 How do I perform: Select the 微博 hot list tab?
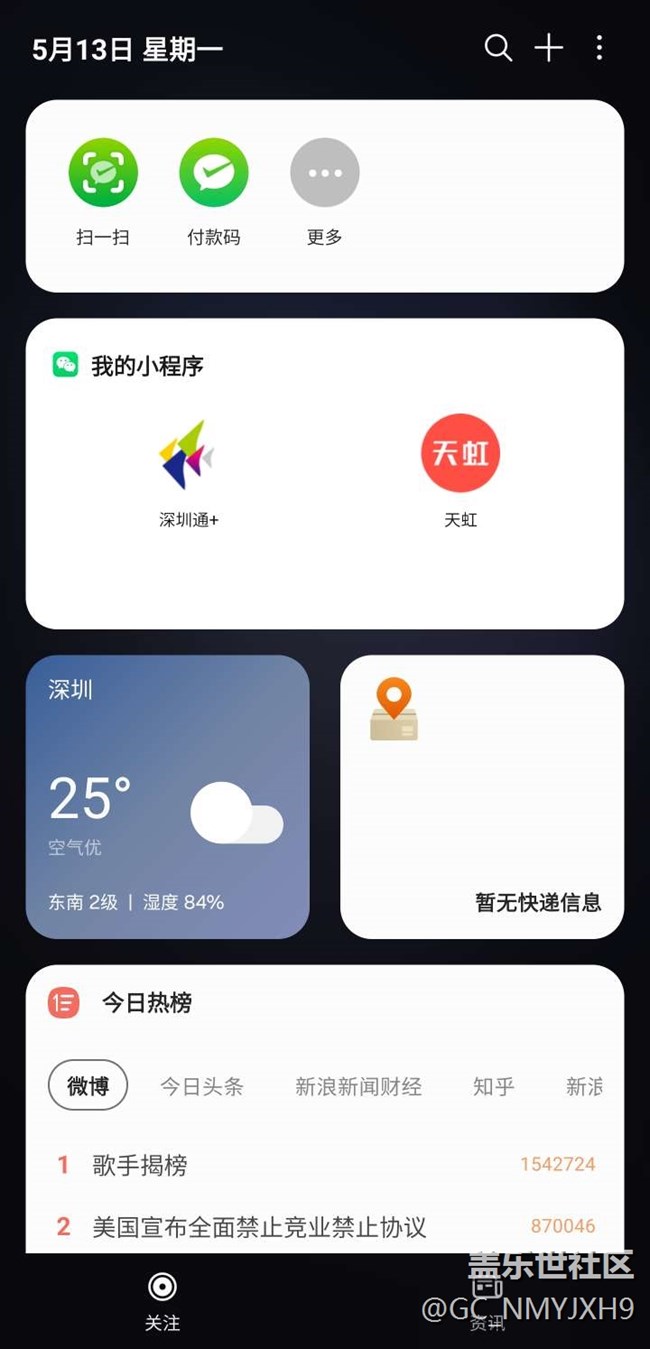tap(88, 1085)
